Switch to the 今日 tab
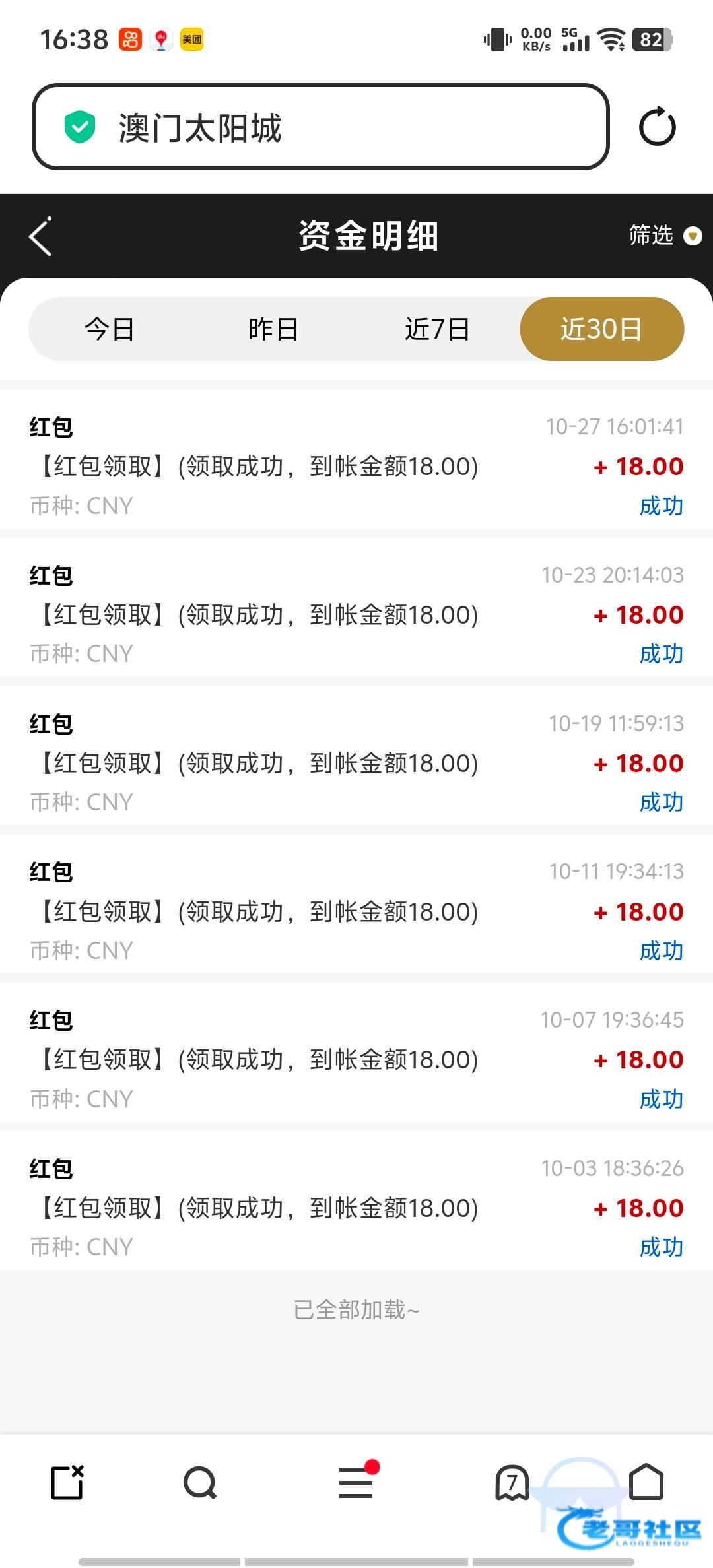The image size is (713, 1568). click(x=110, y=329)
